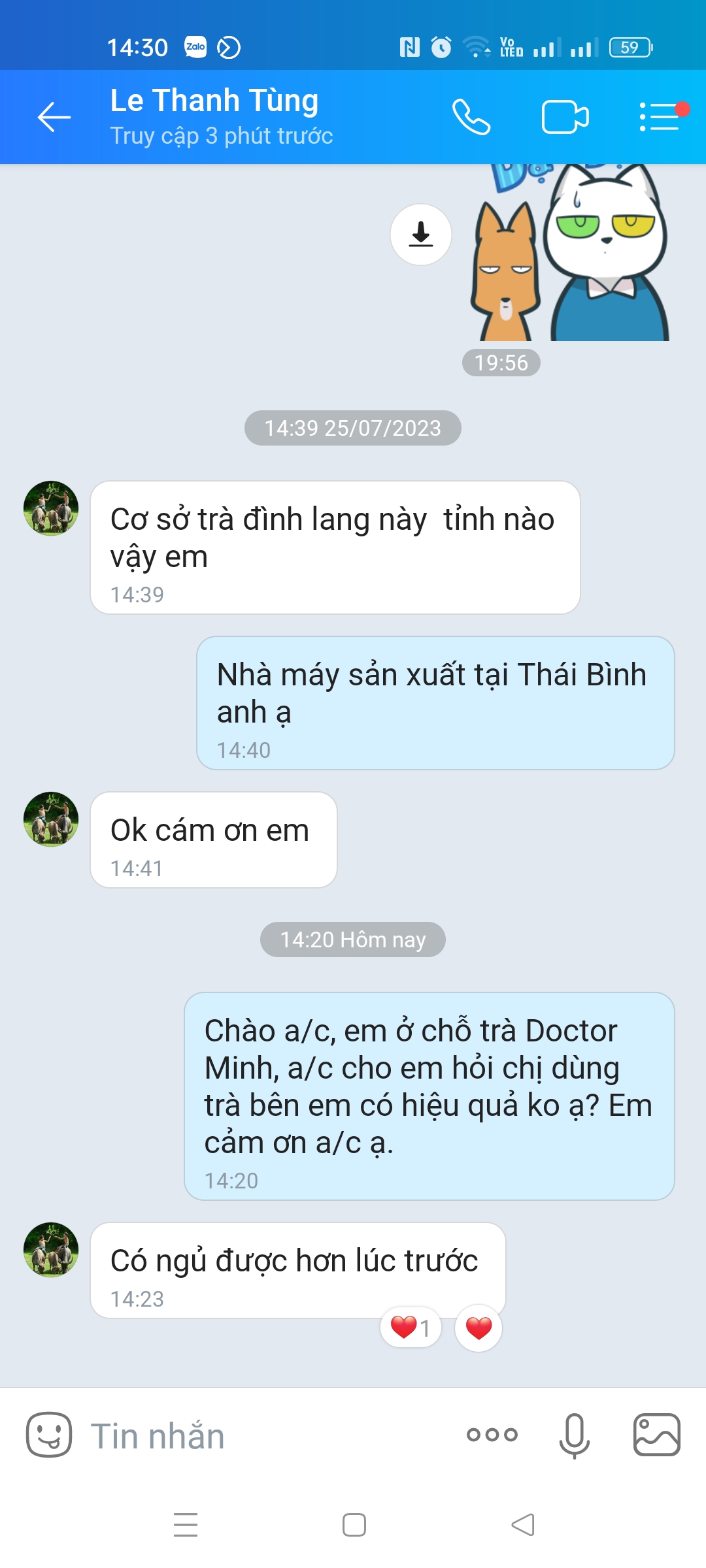
Task: Open more attachment options
Action: click(492, 1435)
